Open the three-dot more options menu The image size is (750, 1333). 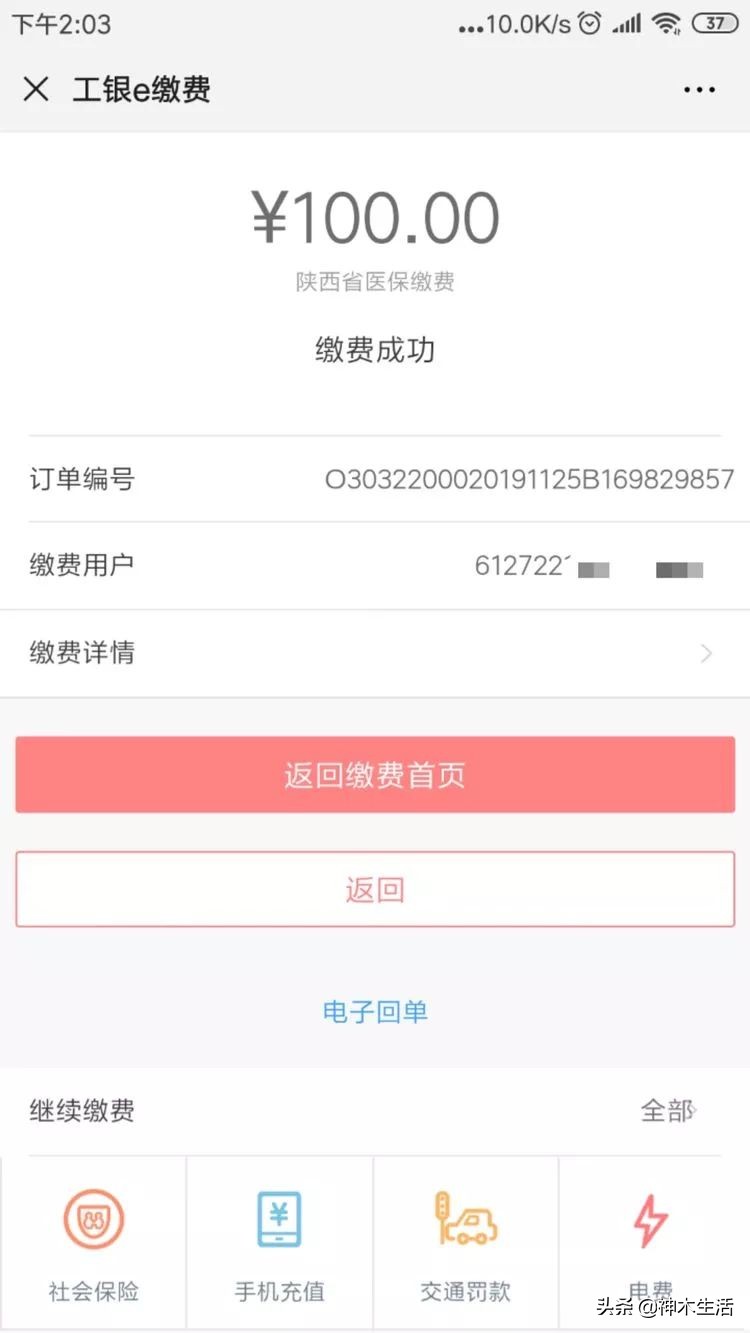tap(698, 89)
